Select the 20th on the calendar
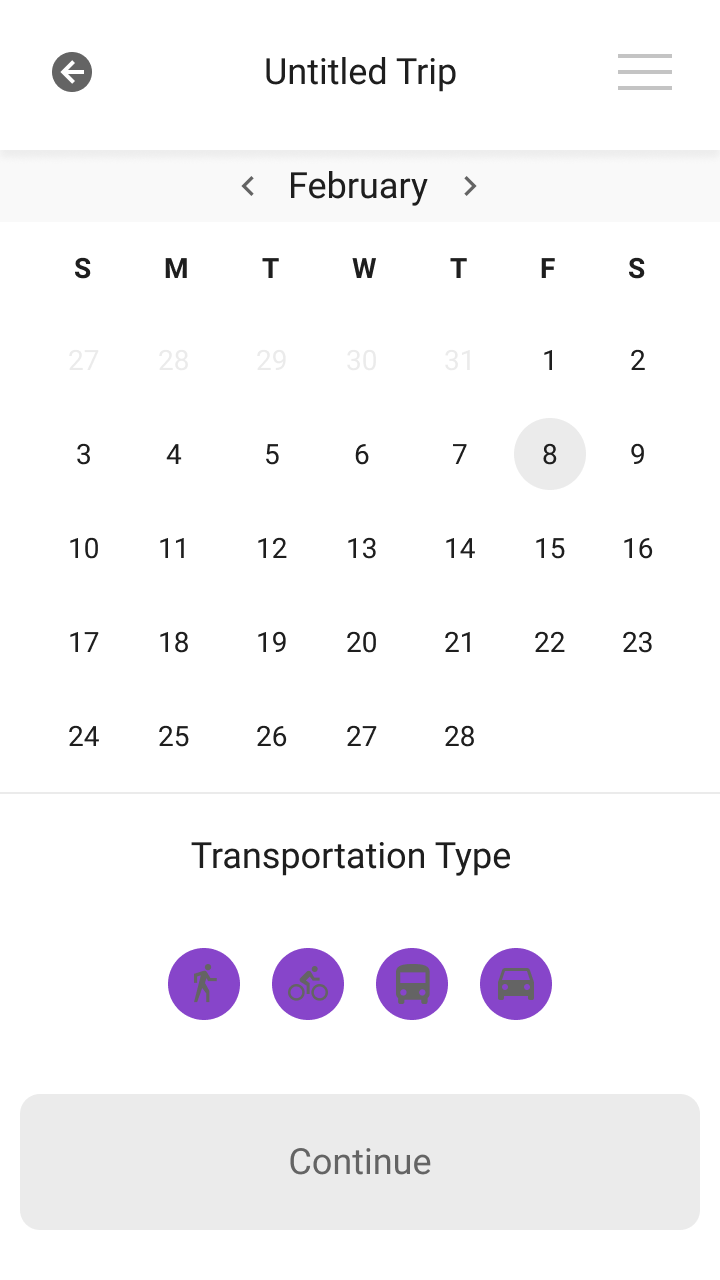This screenshot has height=1280, width=720. (x=361, y=642)
